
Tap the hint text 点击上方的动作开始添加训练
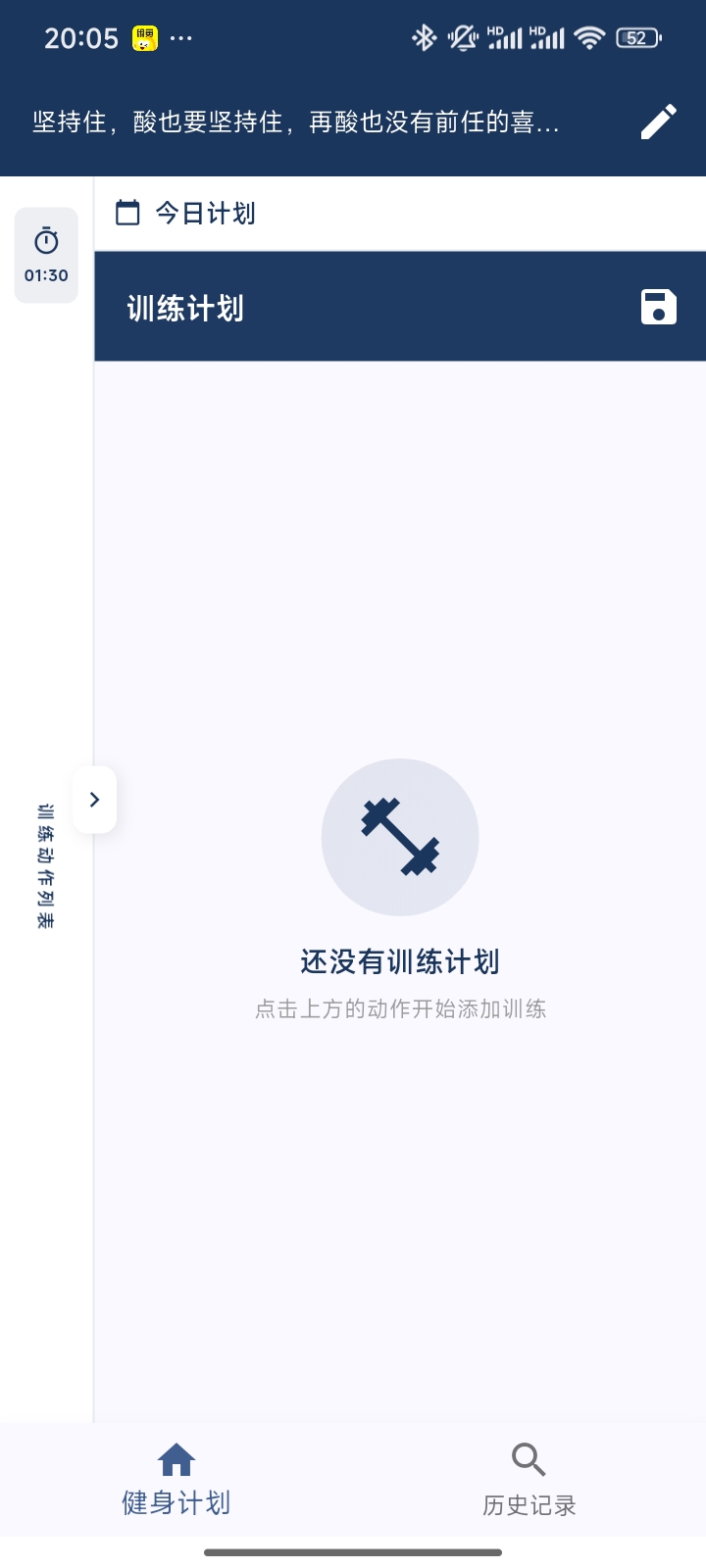(399, 1009)
